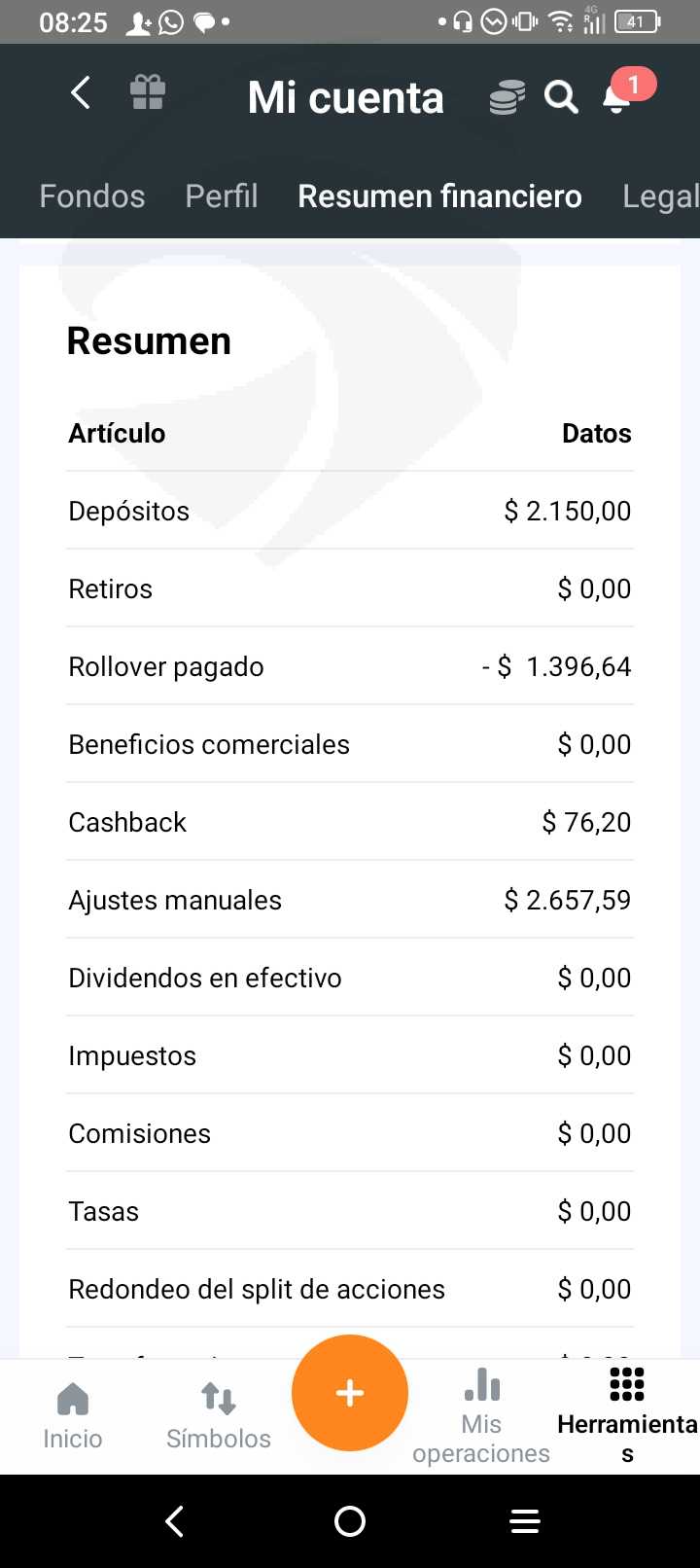Switch to the Perfil tab

pos(222,196)
